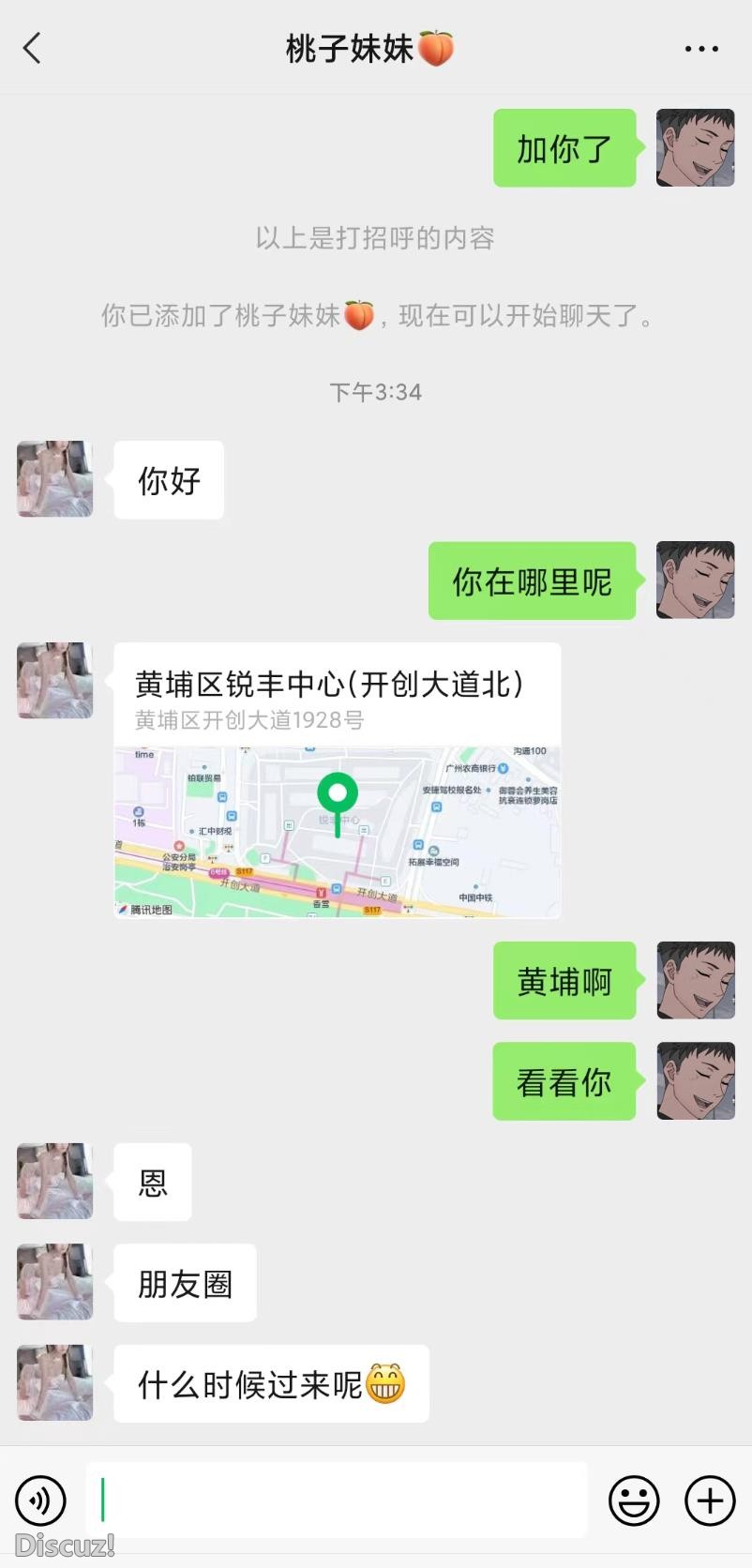
Task: Tap the back chevron to exit chat
Action: coord(33,48)
